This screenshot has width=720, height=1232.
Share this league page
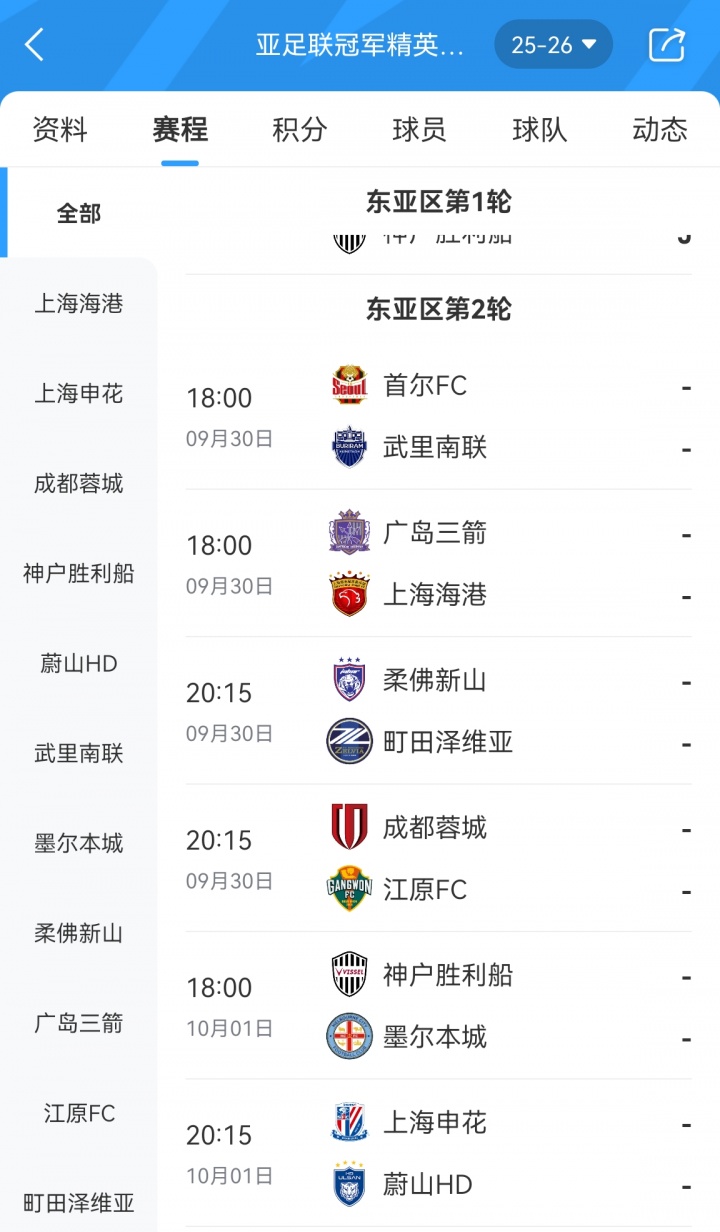point(666,45)
